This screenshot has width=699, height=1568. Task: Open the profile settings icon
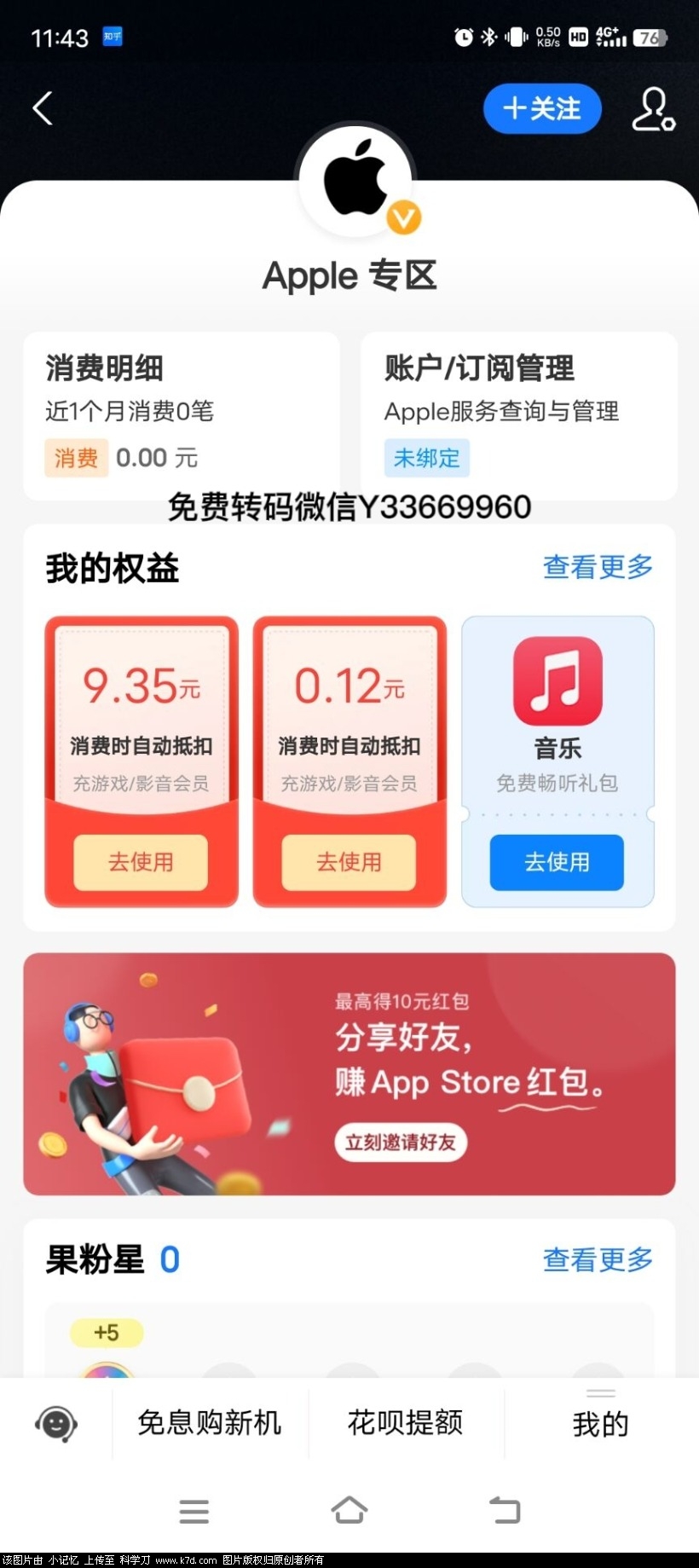[653, 109]
